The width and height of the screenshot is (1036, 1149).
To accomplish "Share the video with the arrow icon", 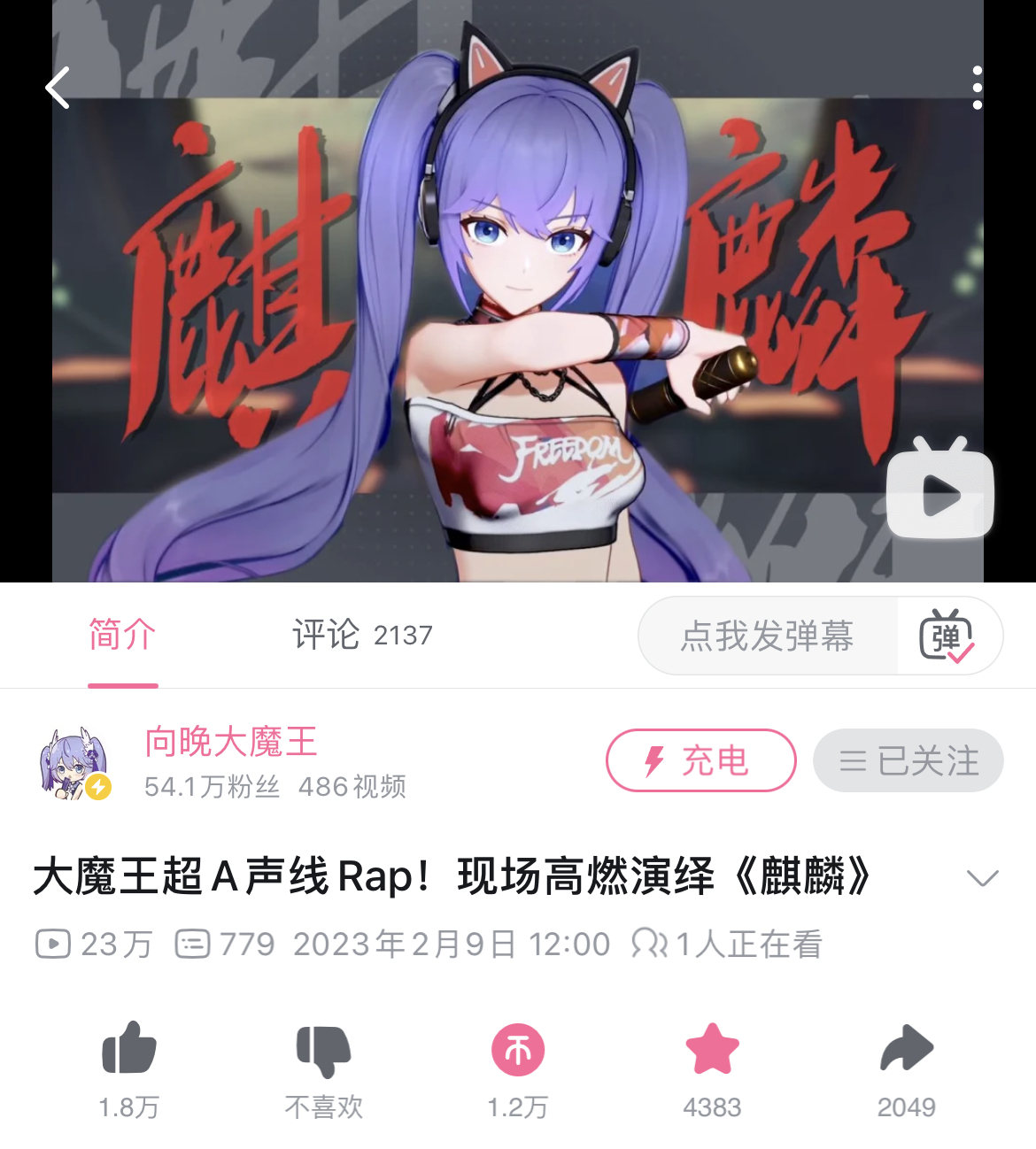I will coord(906,1050).
